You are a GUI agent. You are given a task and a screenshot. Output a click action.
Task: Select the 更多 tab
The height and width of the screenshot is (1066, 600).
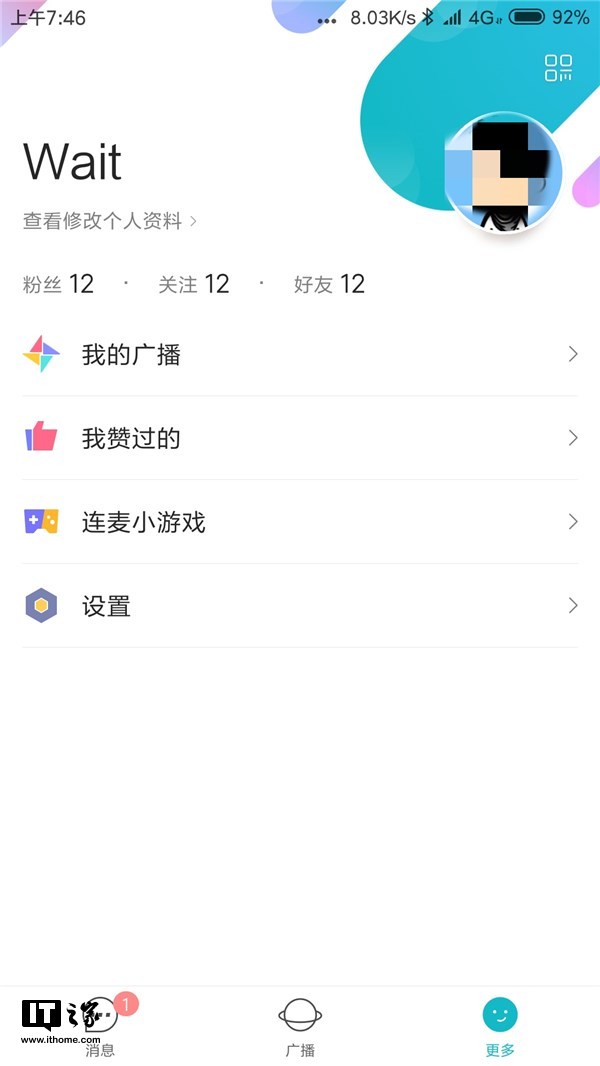(x=500, y=1027)
